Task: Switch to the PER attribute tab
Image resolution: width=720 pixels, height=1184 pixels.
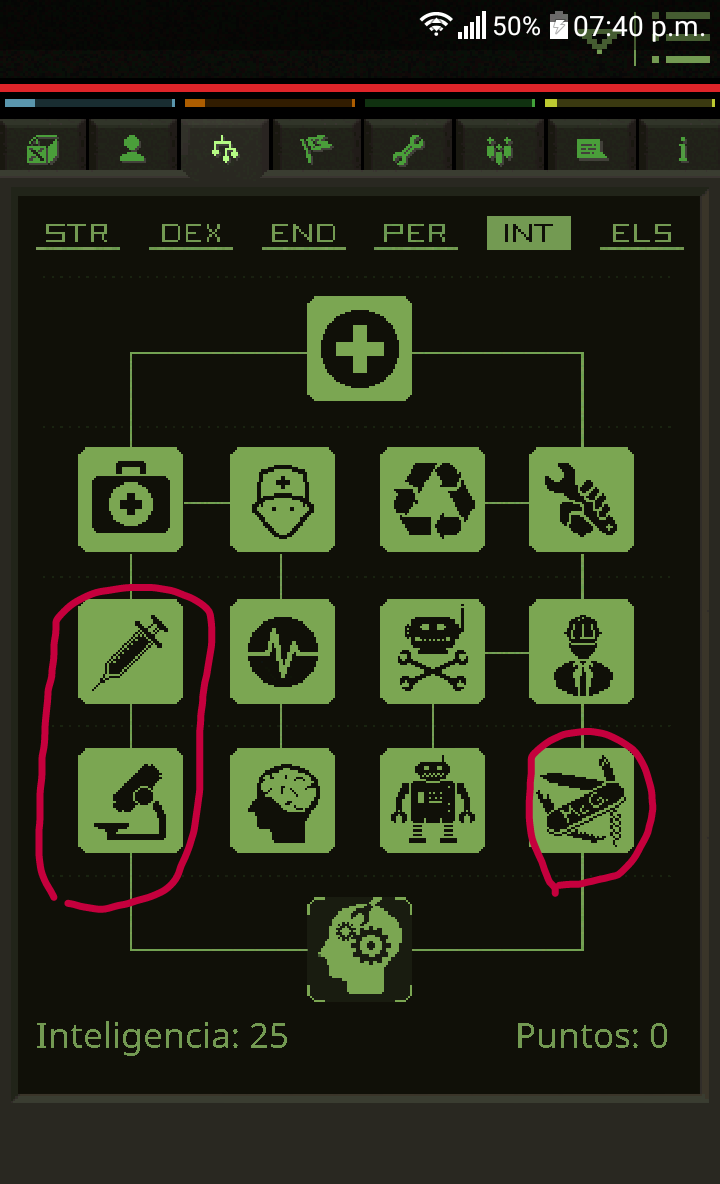Action: 415,233
